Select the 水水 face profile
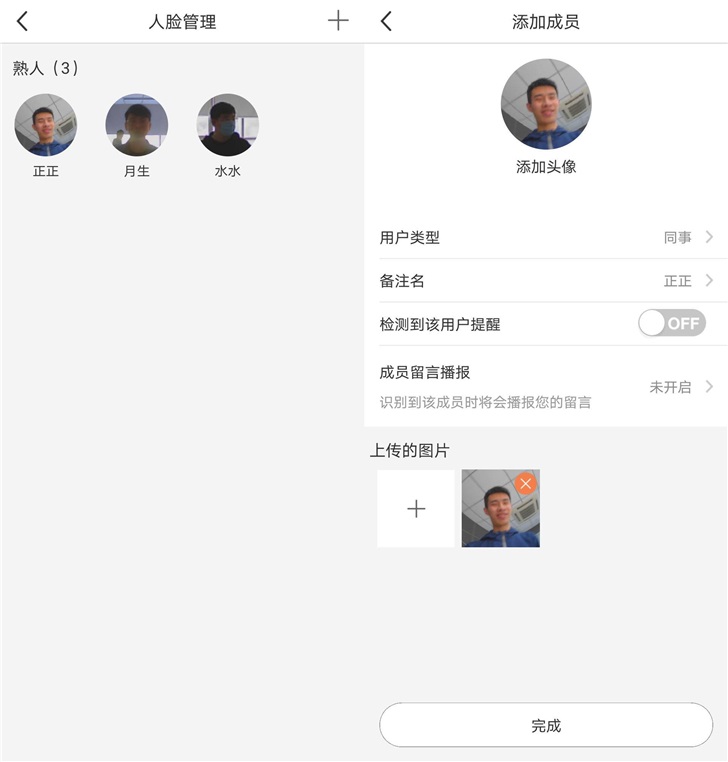The width and height of the screenshot is (728, 762). (228, 125)
